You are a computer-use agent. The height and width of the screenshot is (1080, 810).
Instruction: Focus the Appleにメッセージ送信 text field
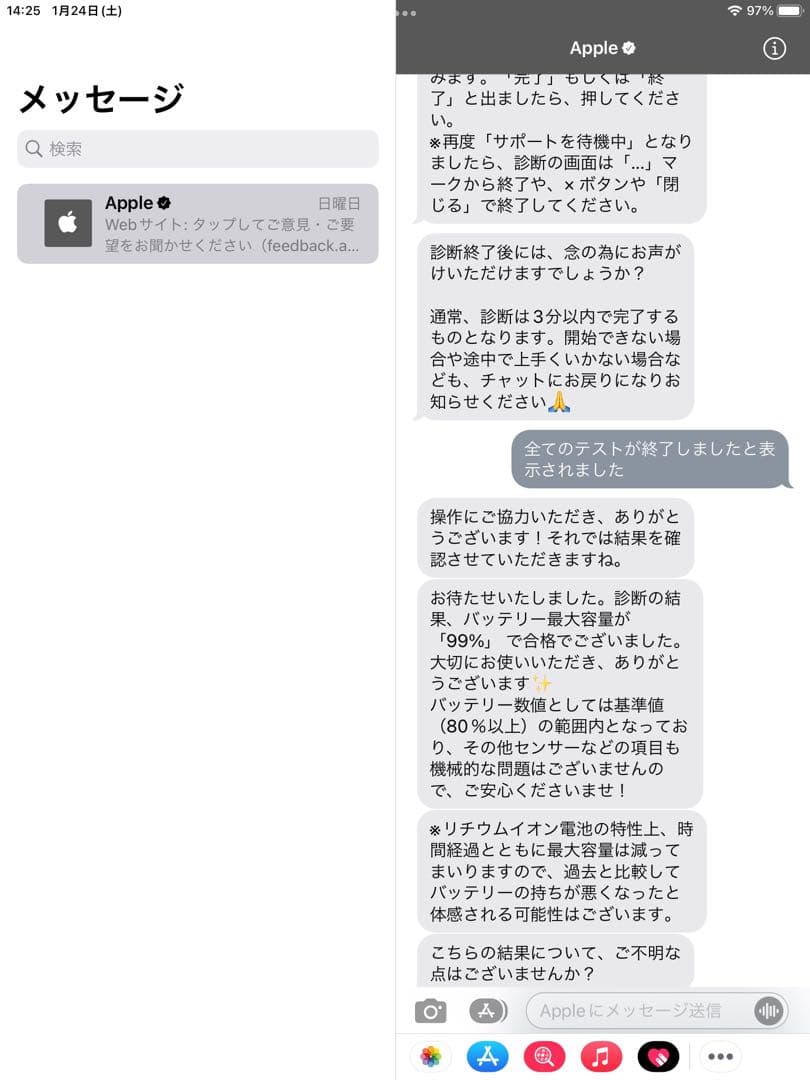point(640,1011)
